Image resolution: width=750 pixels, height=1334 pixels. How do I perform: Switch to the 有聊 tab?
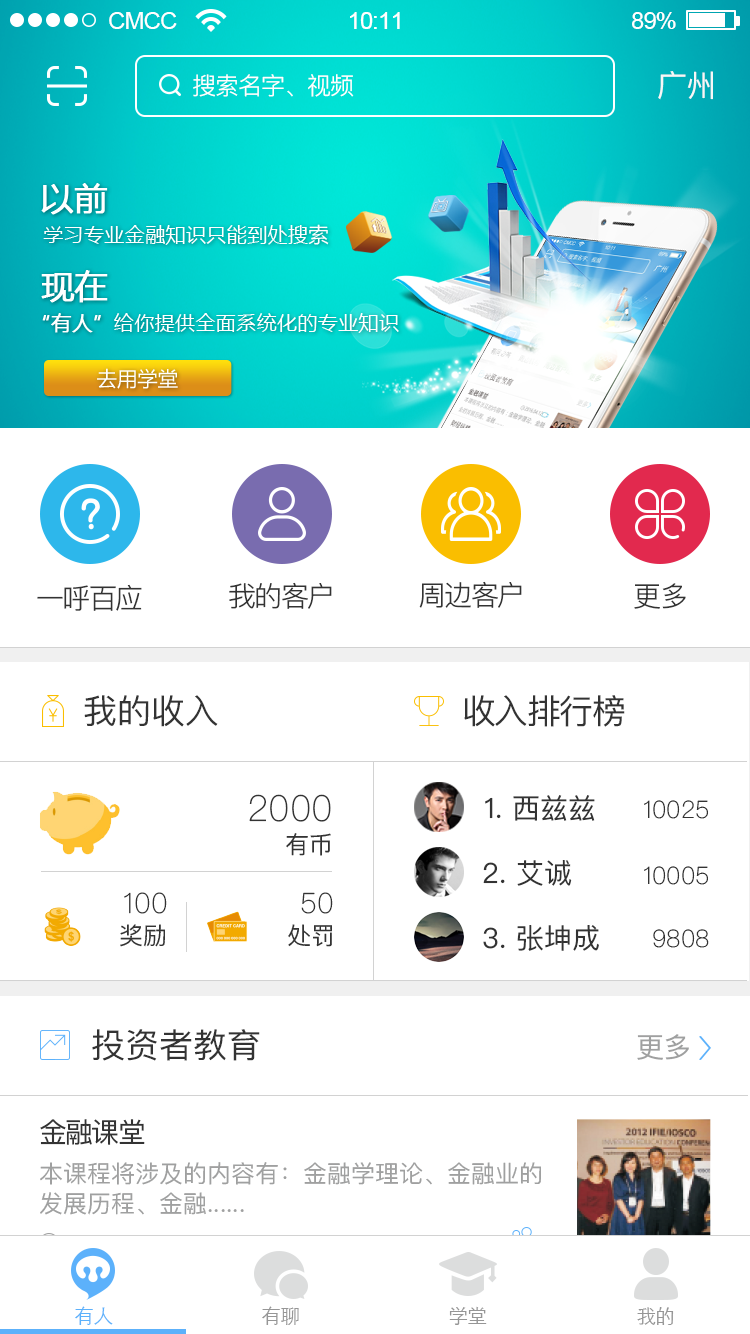(x=281, y=1288)
